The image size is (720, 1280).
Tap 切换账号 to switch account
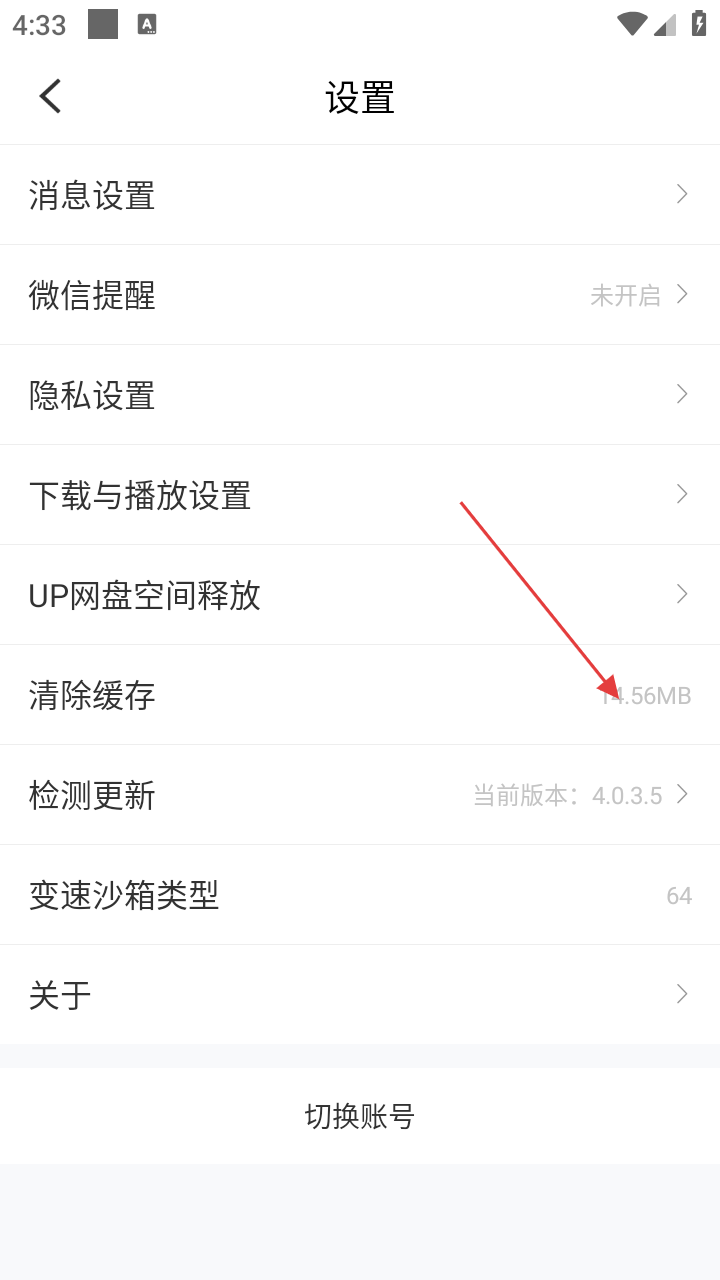click(360, 1115)
